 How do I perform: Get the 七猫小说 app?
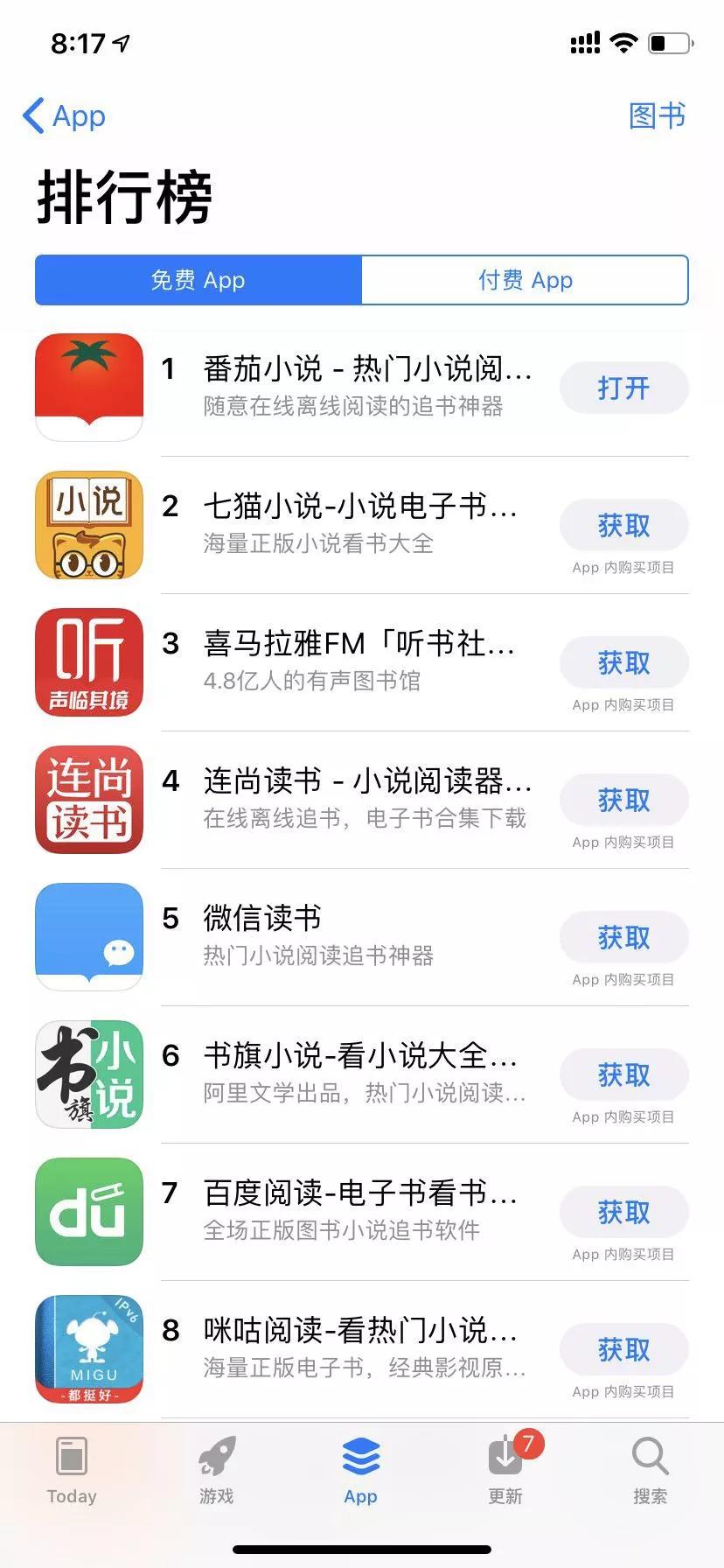pos(623,525)
